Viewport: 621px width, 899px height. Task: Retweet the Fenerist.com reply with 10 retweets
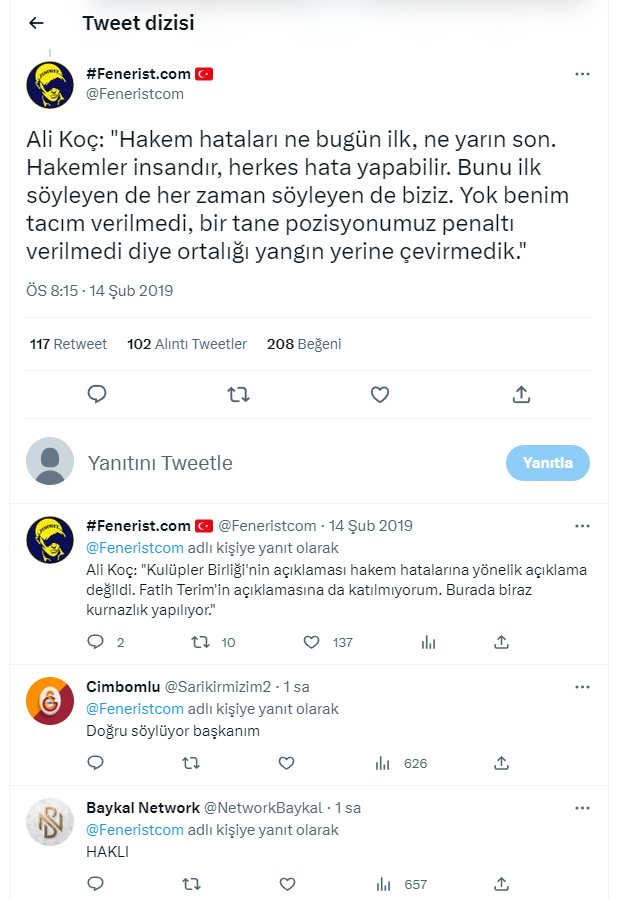200,642
